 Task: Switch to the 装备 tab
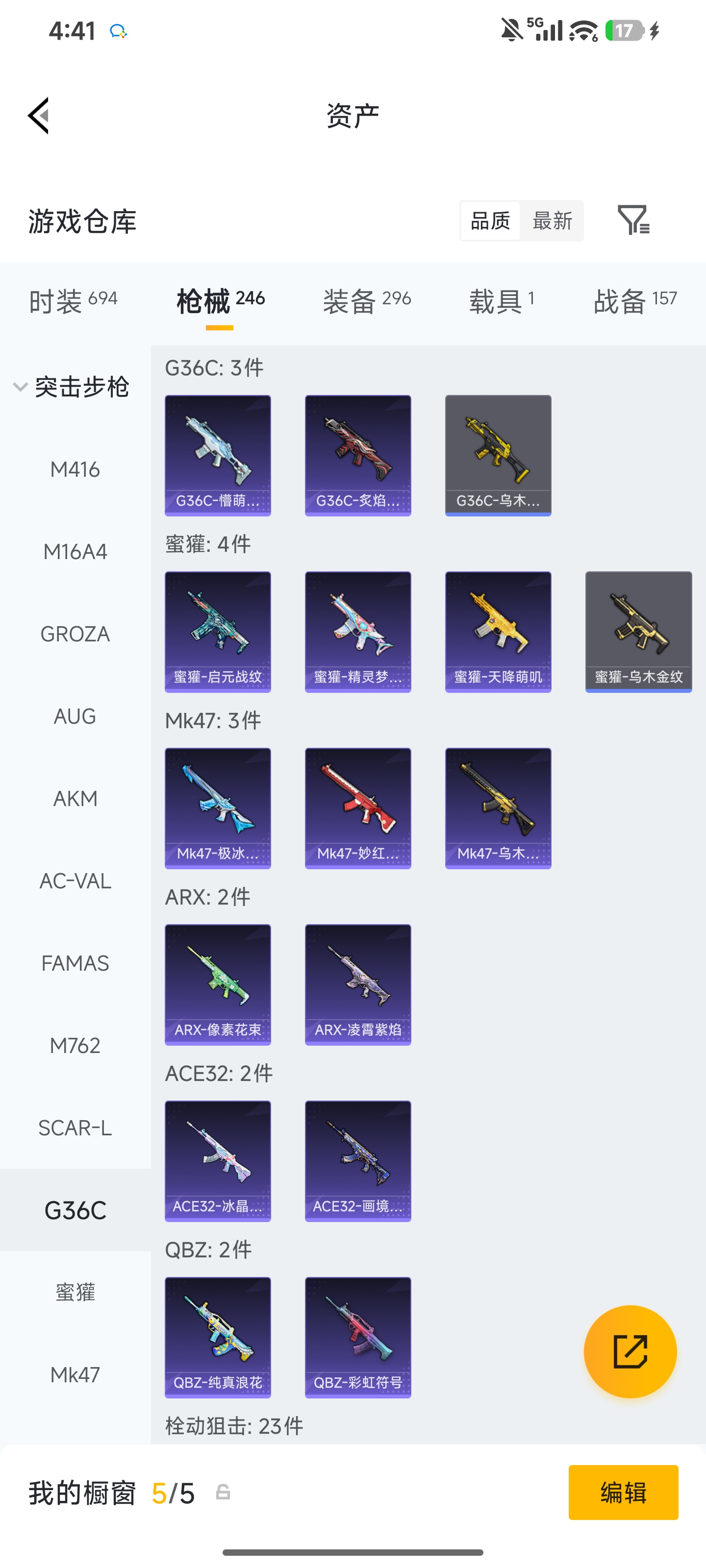(x=367, y=301)
